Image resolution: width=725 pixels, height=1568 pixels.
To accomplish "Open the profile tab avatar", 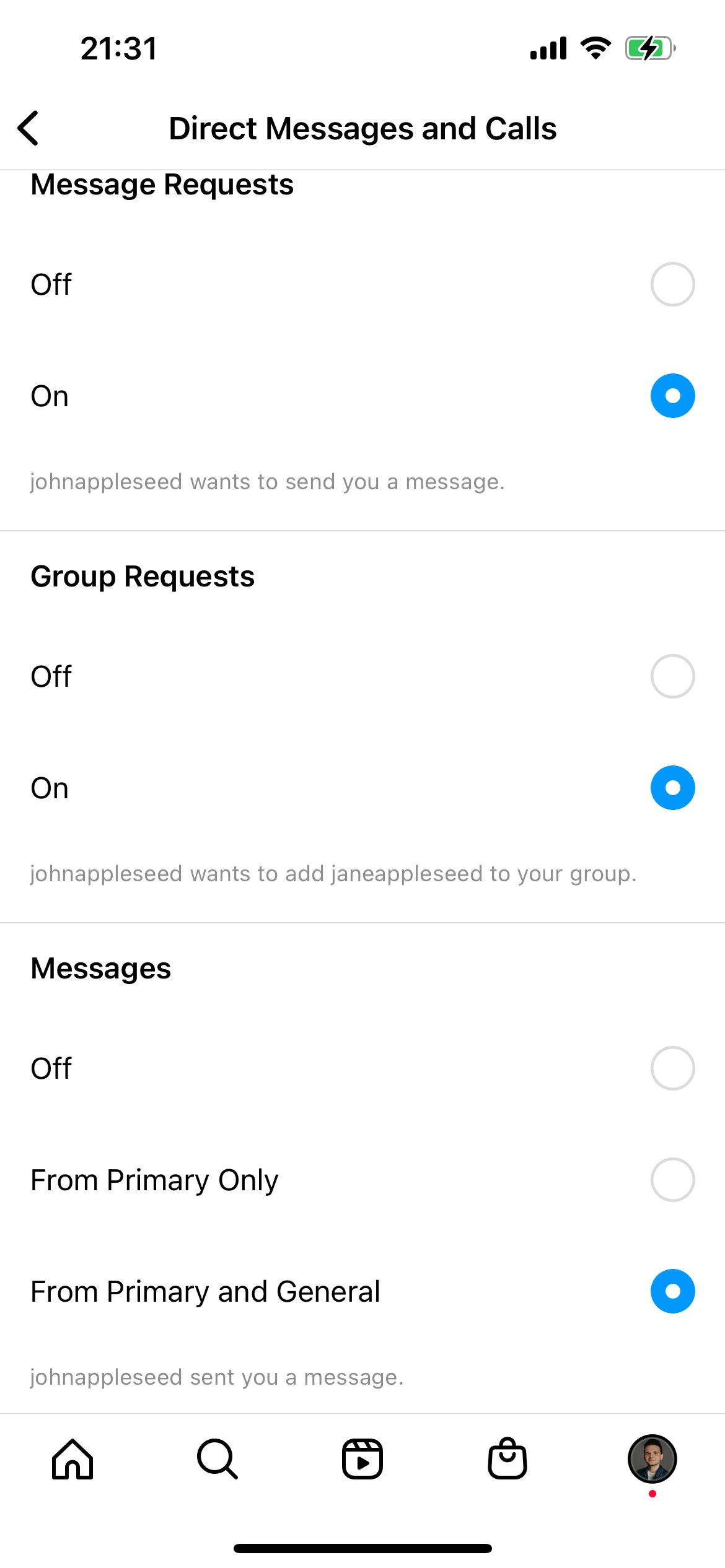I will point(652,1459).
